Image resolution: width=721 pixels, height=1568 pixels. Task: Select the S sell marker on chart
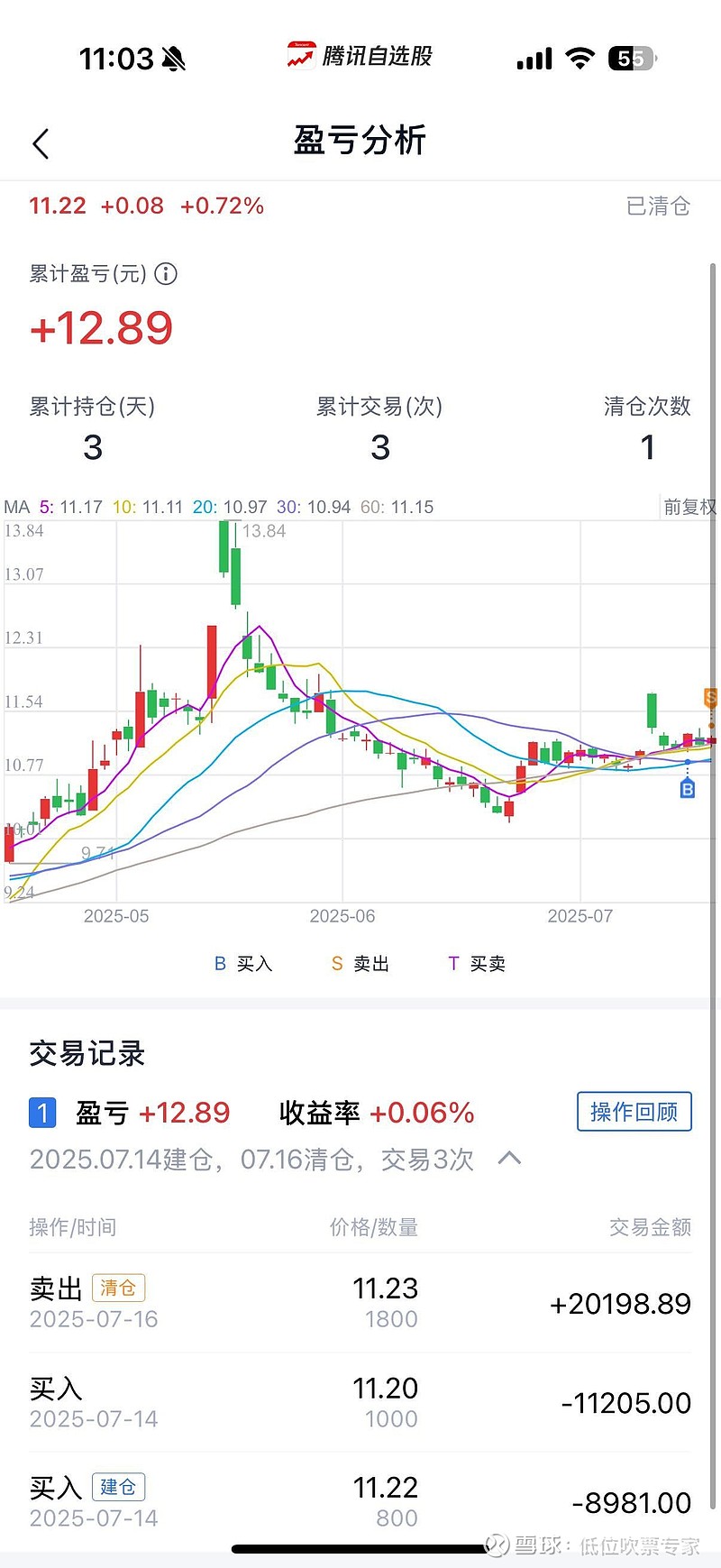click(711, 697)
